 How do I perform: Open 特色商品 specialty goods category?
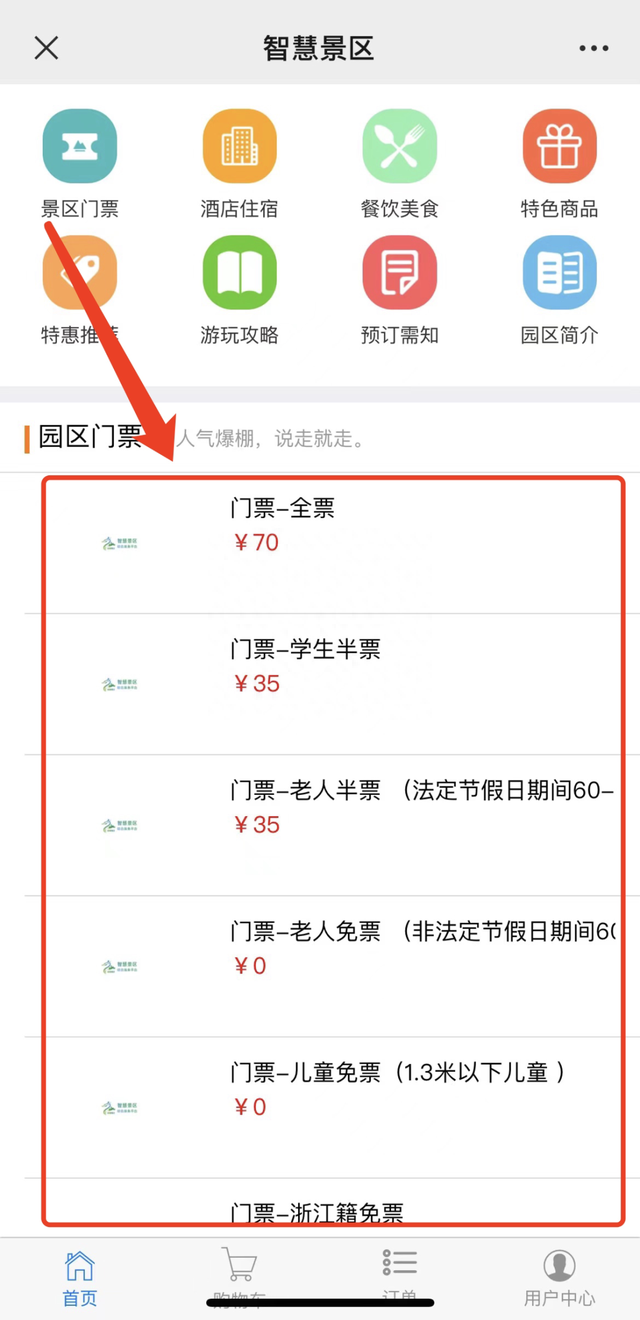[560, 164]
